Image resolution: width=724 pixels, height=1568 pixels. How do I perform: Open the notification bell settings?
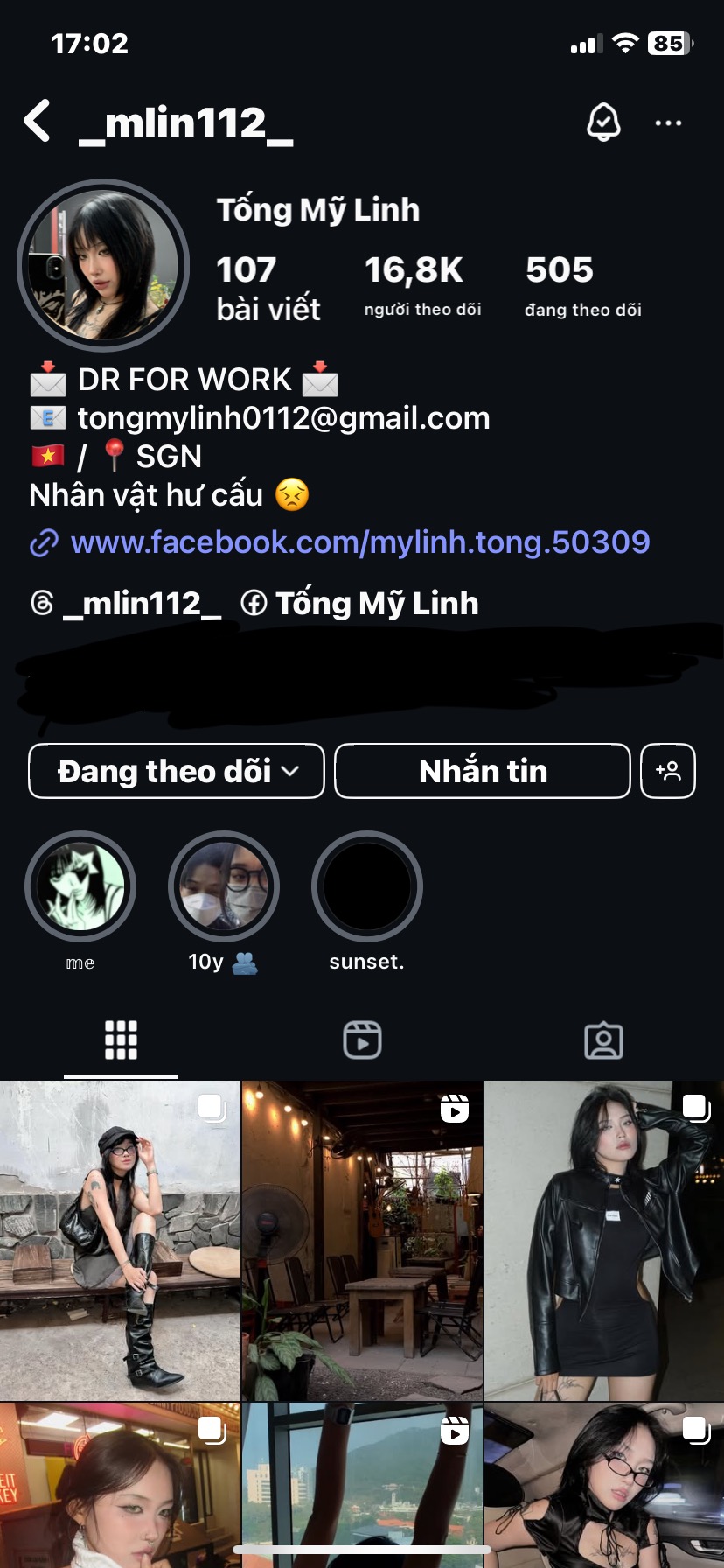tap(602, 122)
